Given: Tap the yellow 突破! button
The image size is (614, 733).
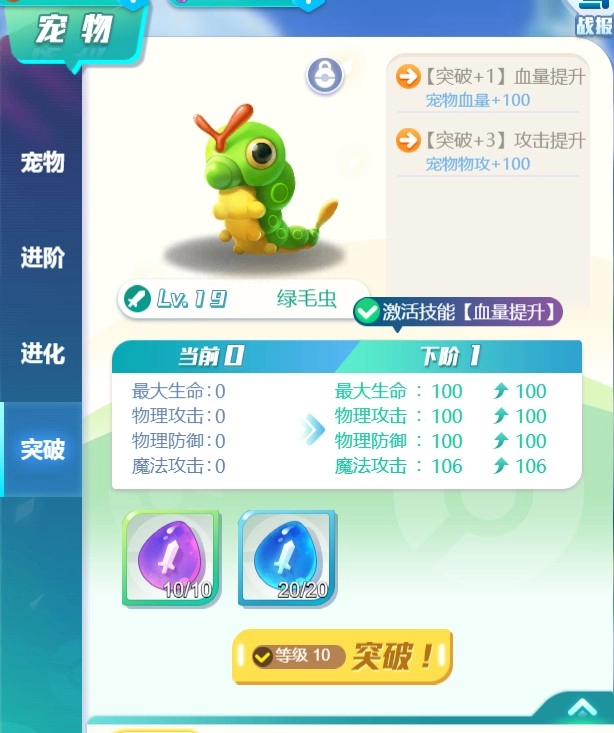Looking at the screenshot, I should click(343, 656).
